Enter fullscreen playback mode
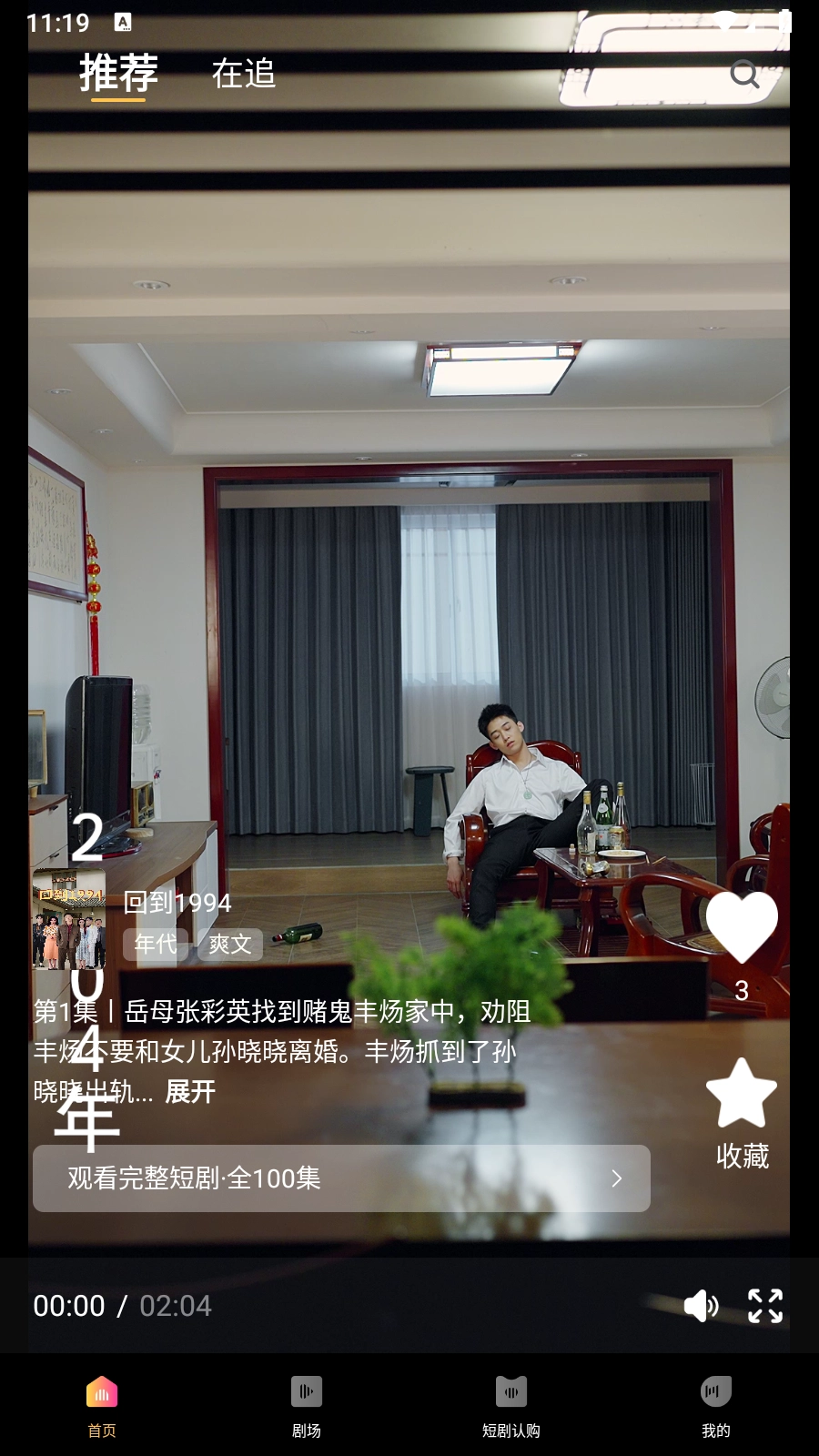819x1456 pixels. pos(767,1306)
